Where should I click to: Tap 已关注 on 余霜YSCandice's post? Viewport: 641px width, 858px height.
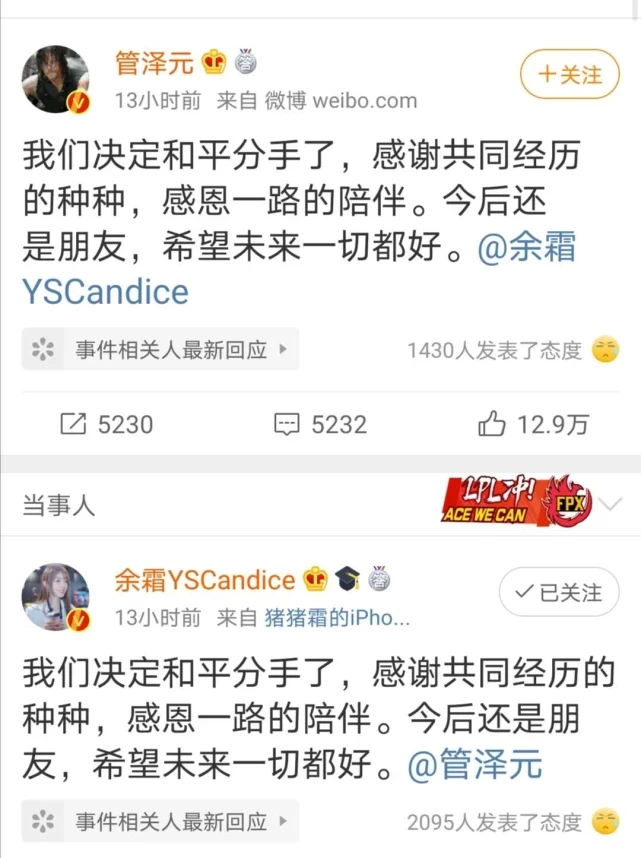pos(558,592)
